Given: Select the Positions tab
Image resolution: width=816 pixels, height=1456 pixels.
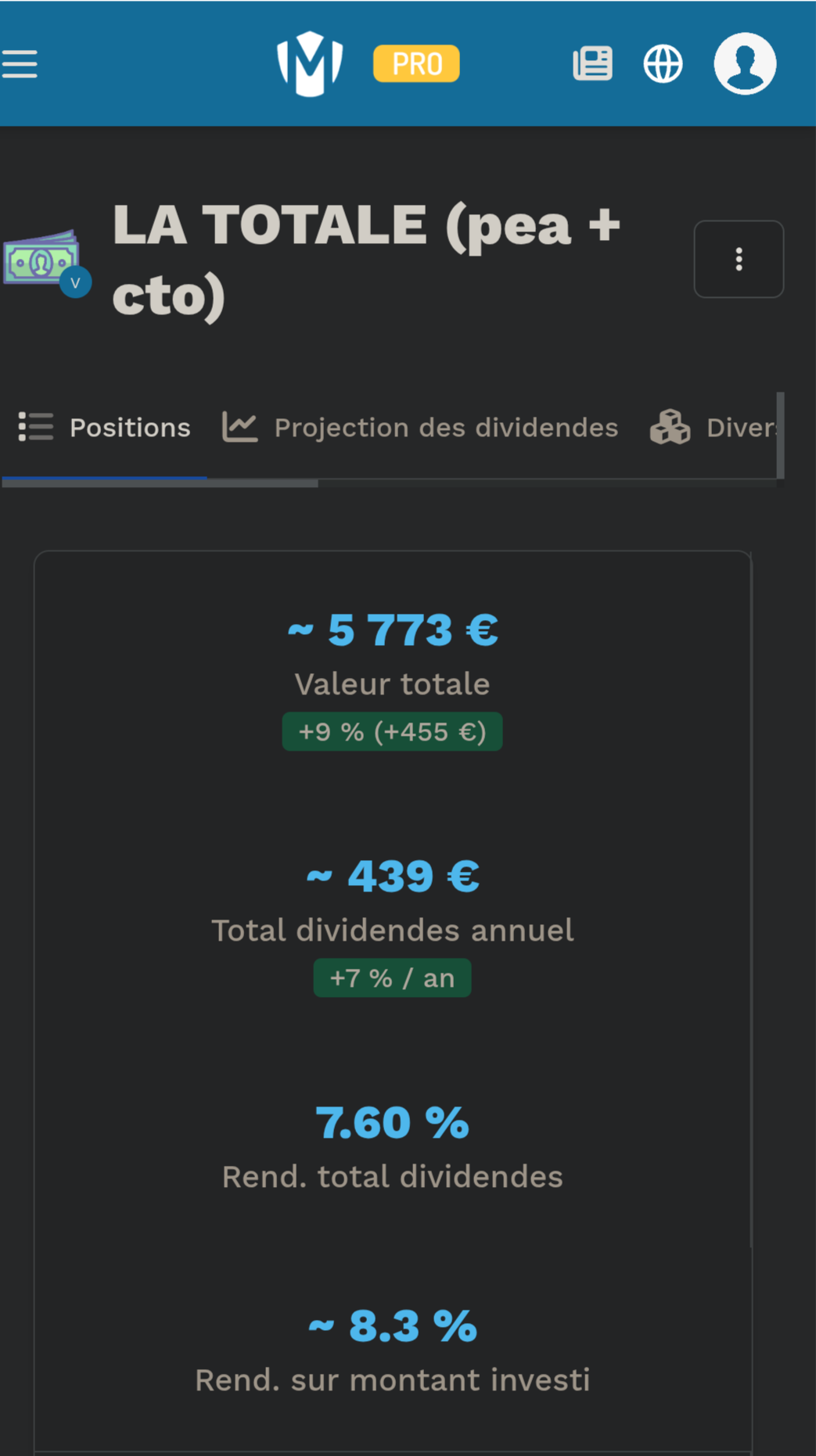Looking at the screenshot, I should [105, 428].
